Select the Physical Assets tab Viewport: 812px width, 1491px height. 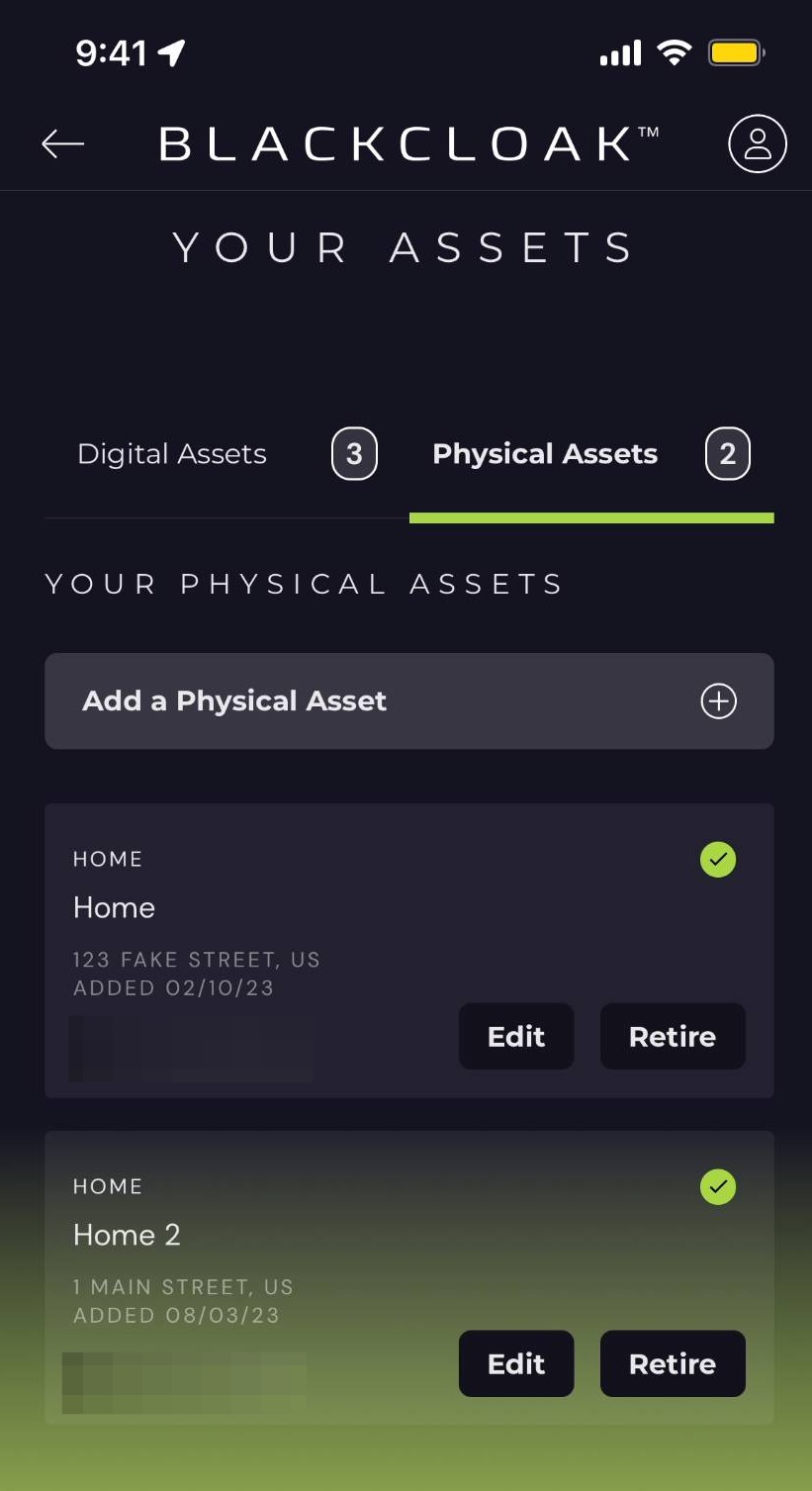click(545, 454)
